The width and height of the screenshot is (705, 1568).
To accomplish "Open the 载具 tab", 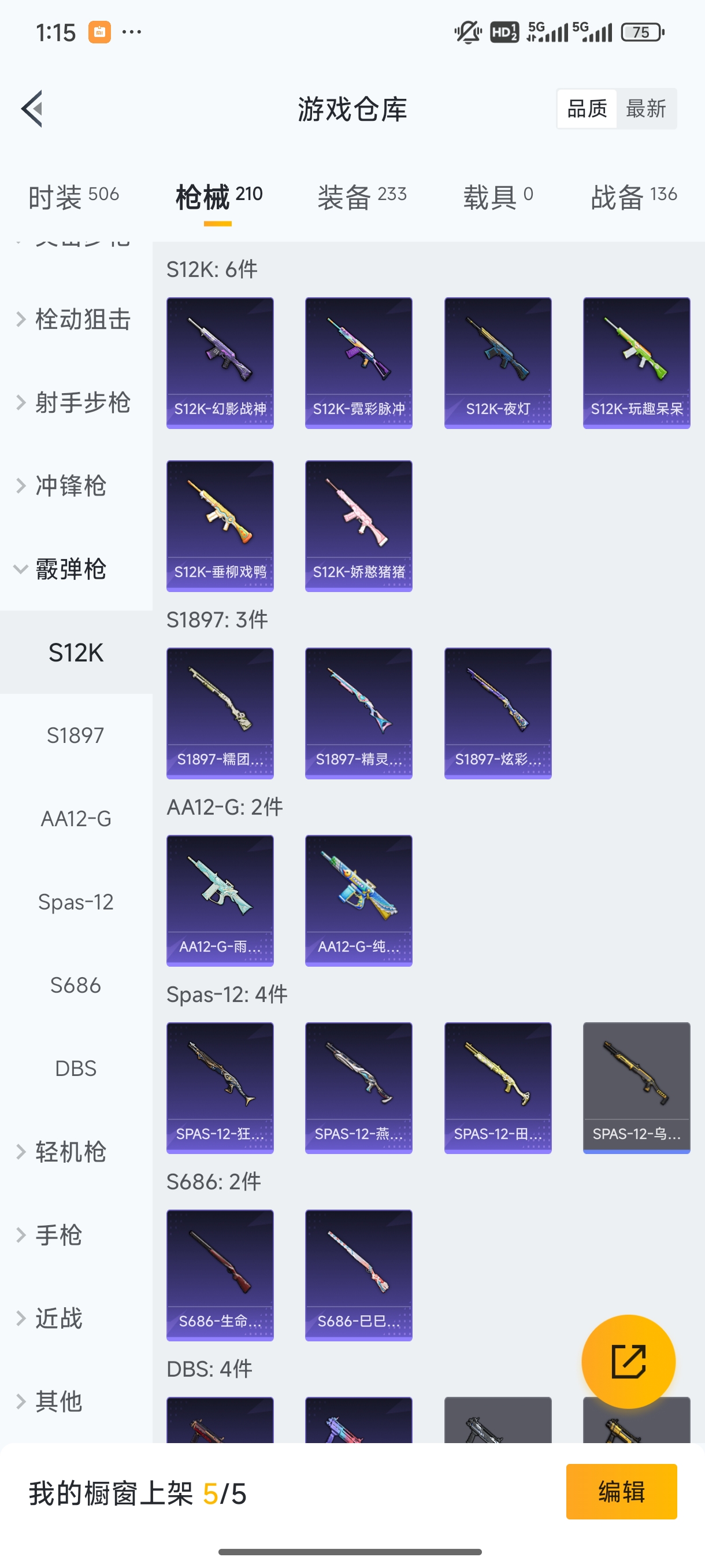I will tap(498, 197).
